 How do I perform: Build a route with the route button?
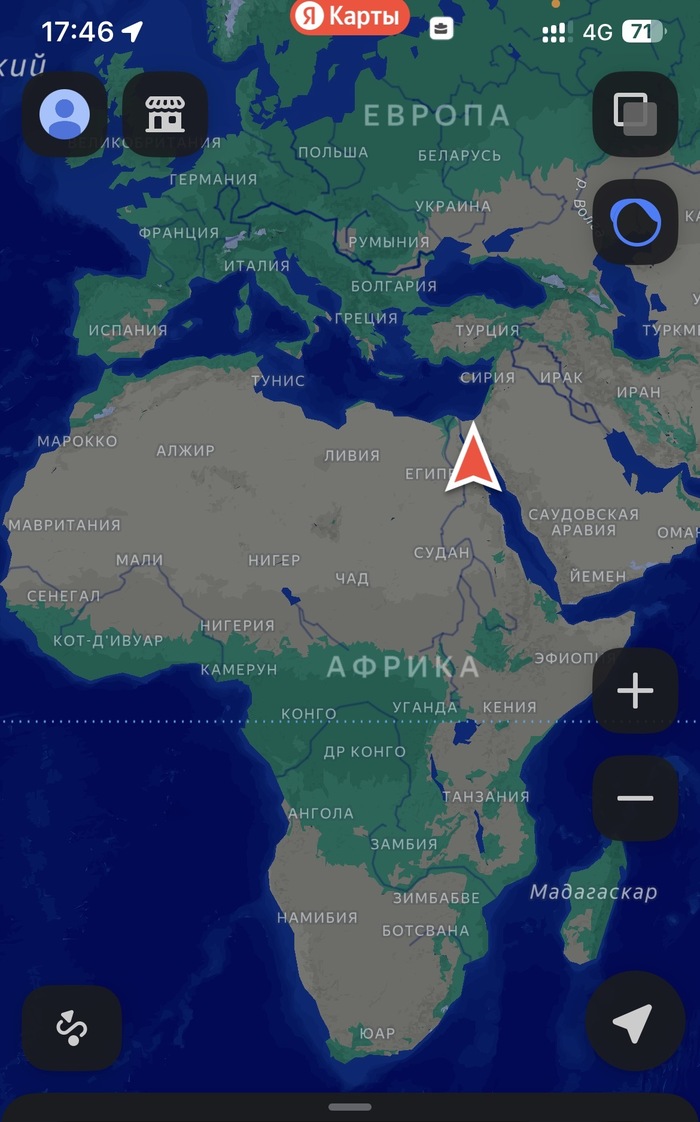(x=72, y=1027)
